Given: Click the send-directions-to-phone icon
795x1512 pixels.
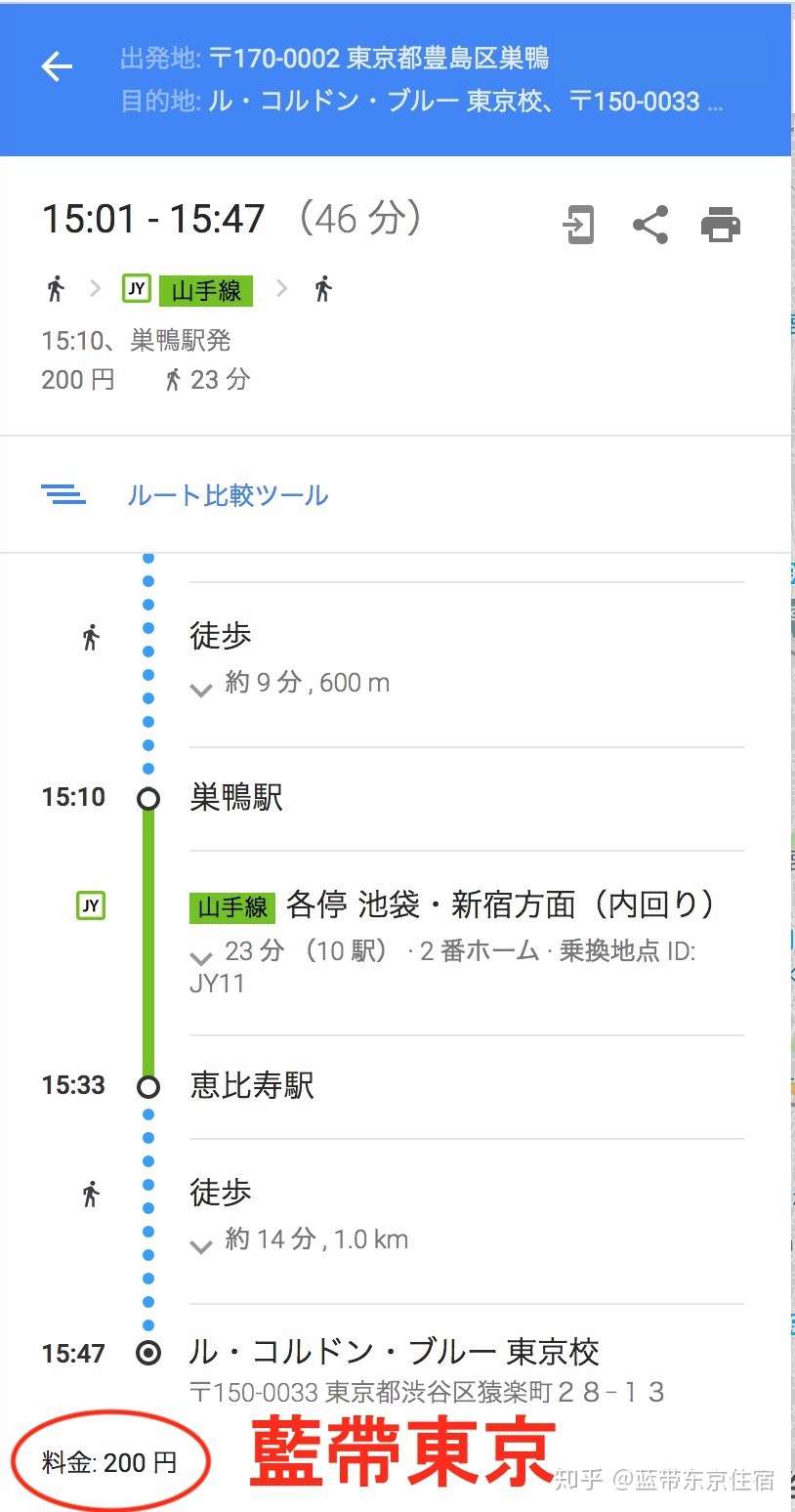Looking at the screenshot, I should coord(577,224).
